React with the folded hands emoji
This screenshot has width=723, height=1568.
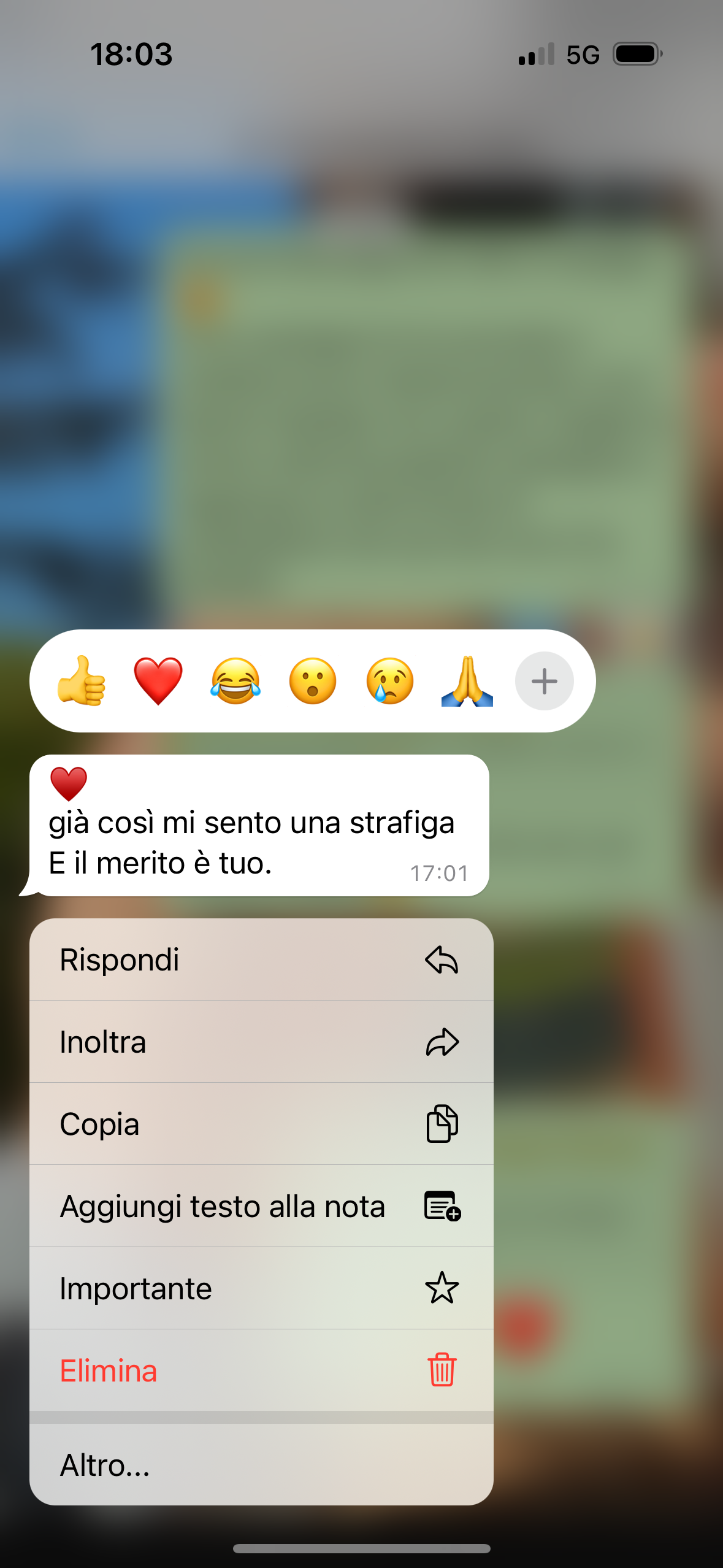point(467,681)
